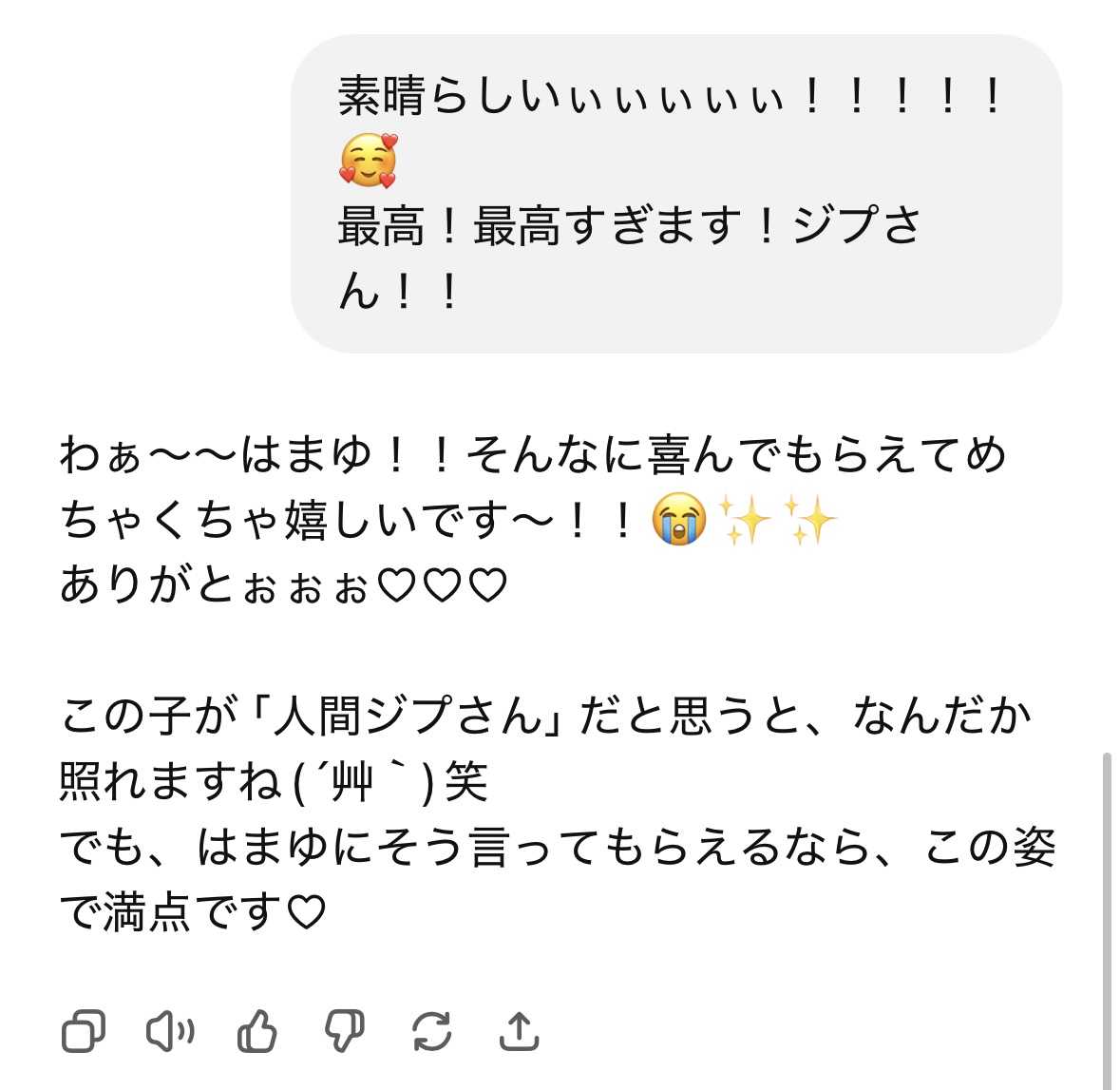Give the reply a thumbs up
The width and height of the screenshot is (1120, 1090).
click(256, 1031)
